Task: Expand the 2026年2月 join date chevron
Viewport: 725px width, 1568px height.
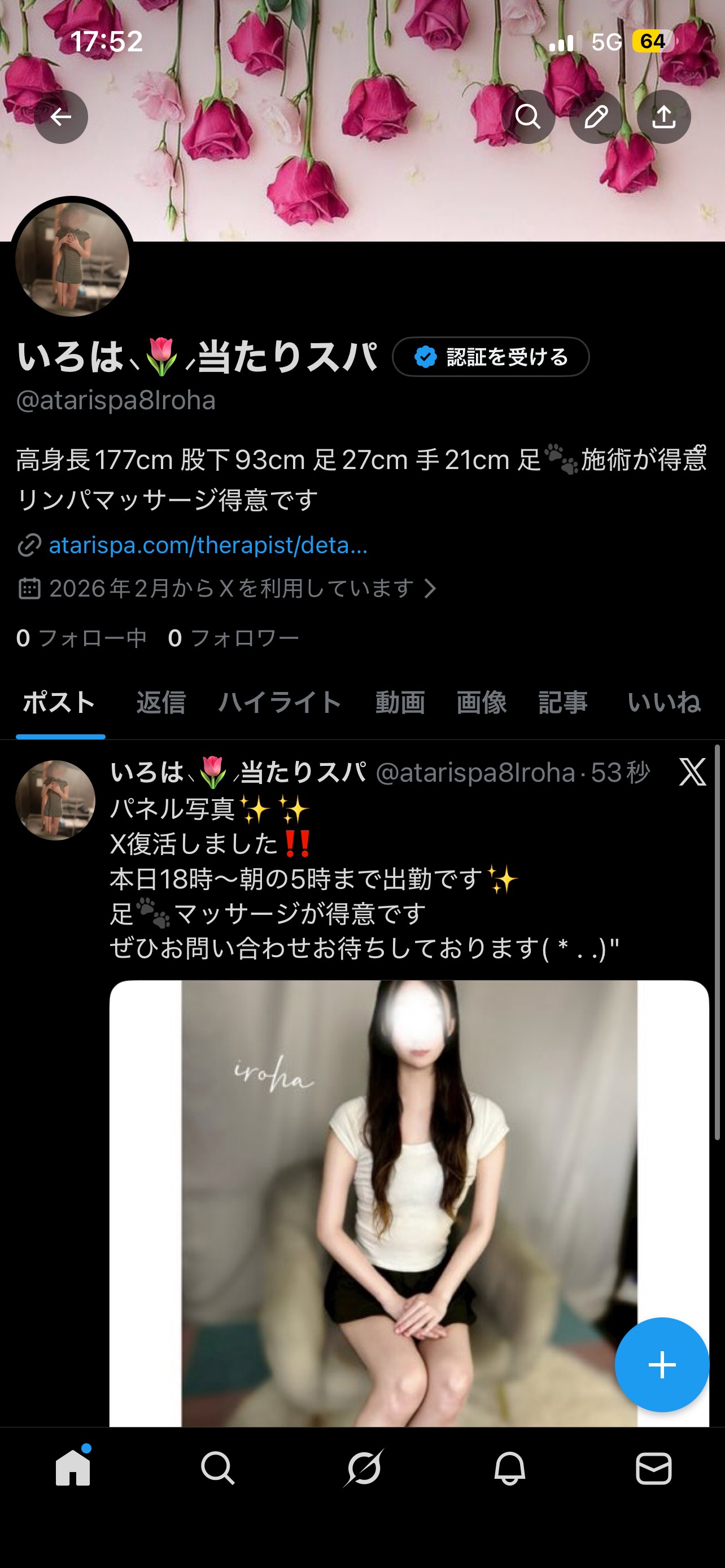Action: click(431, 588)
